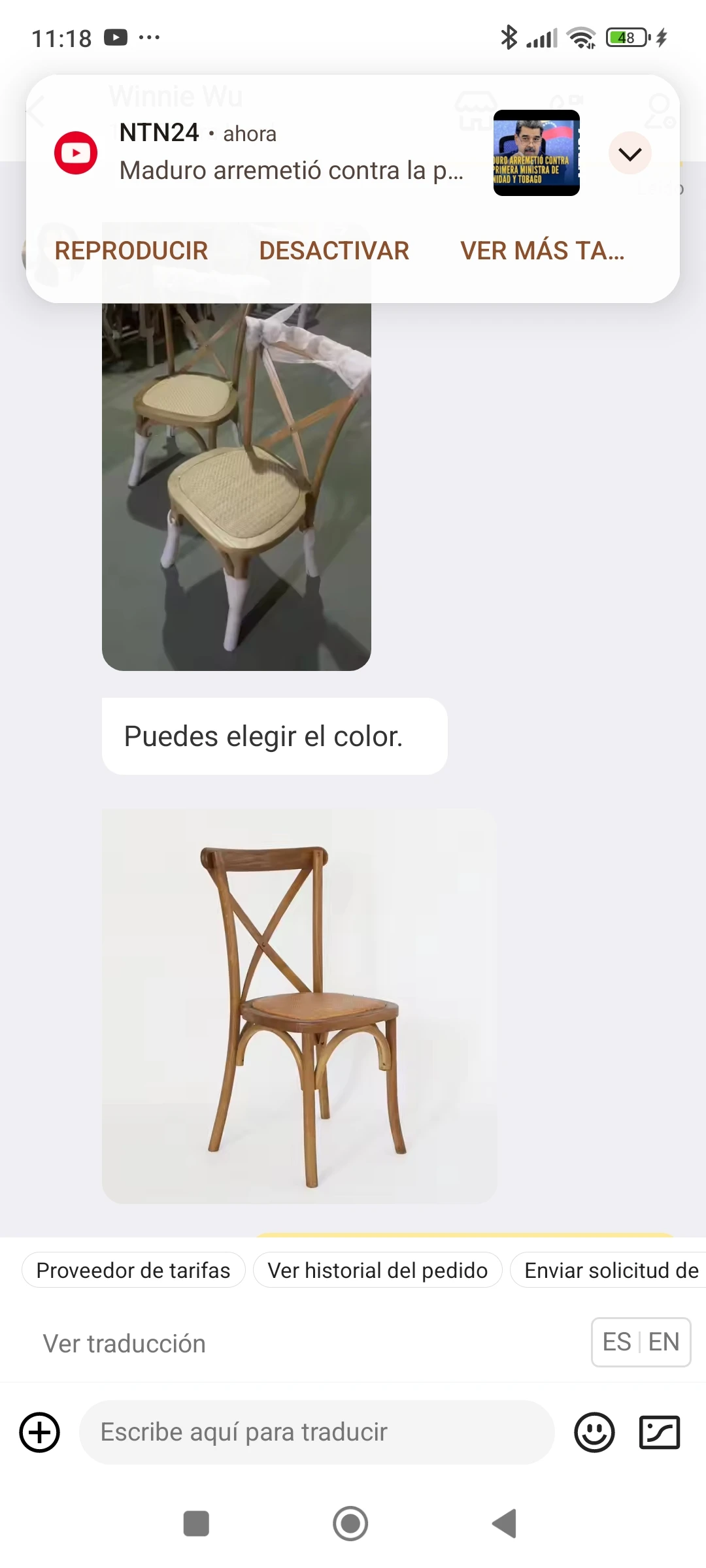Open the plus attachment menu
Viewport: 706px width, 1568px height.
click(40, 1432)
